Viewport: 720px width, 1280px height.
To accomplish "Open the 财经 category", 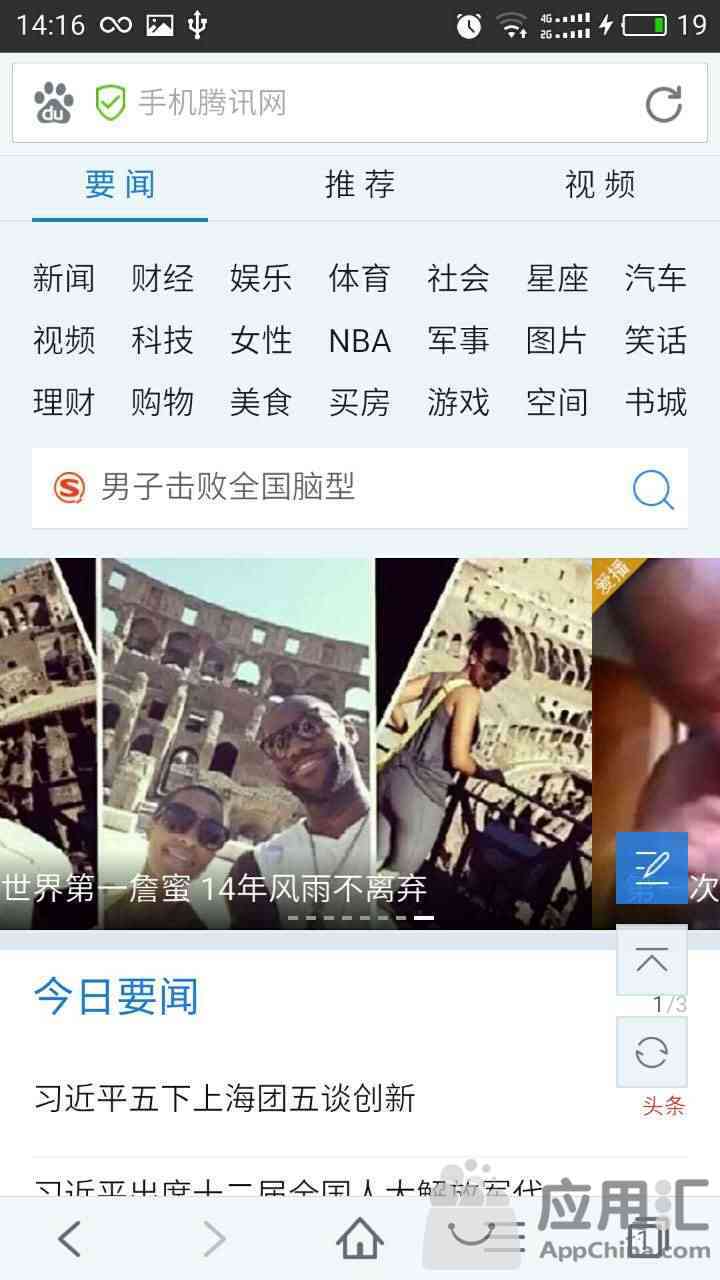I will pyautogui.click(x=162, y=278).
